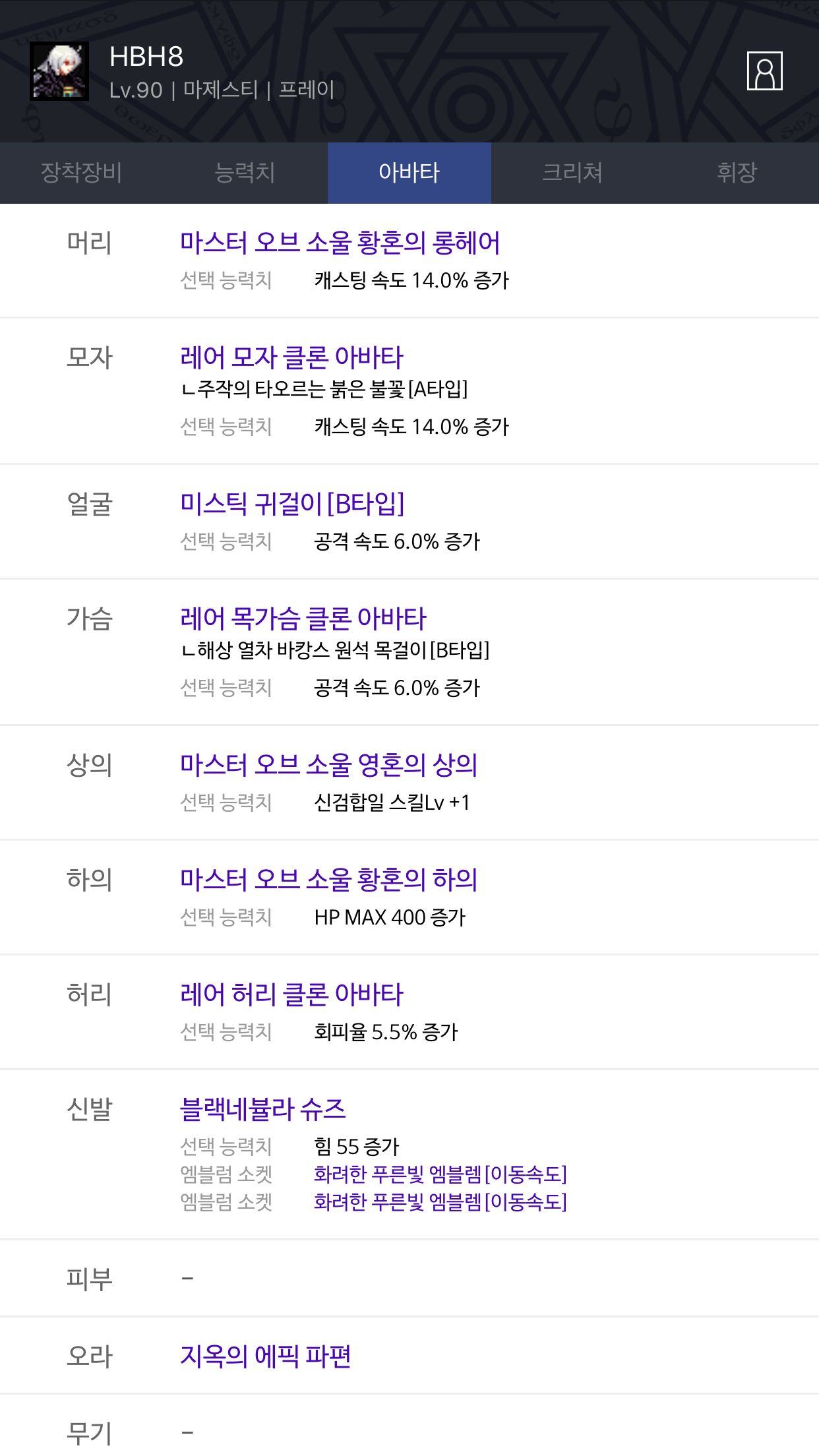Screen dimensions: 819x1456
Task: Open 마스터 오브 소울 황혼의 하의
Action: tap(328, 880)
